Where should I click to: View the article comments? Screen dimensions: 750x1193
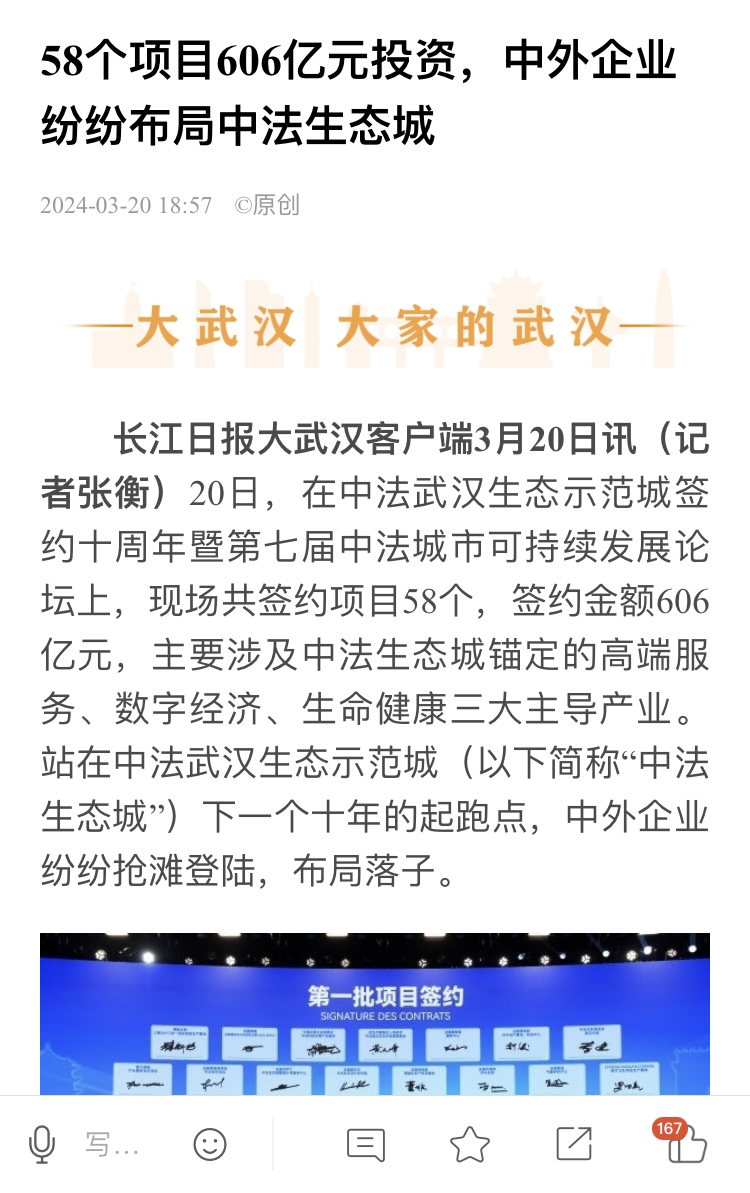[366, 1144]
